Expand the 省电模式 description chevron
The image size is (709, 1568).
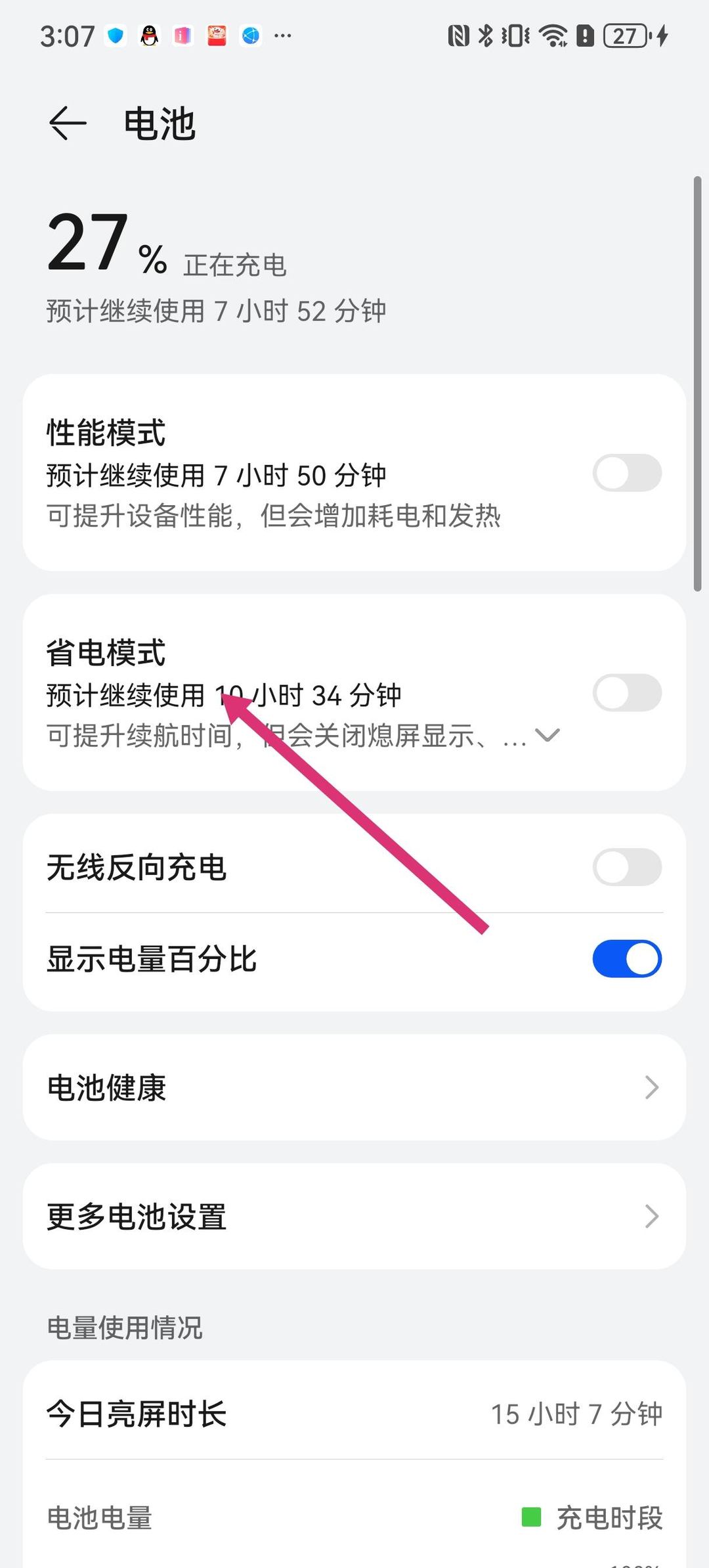click(548, 735)
